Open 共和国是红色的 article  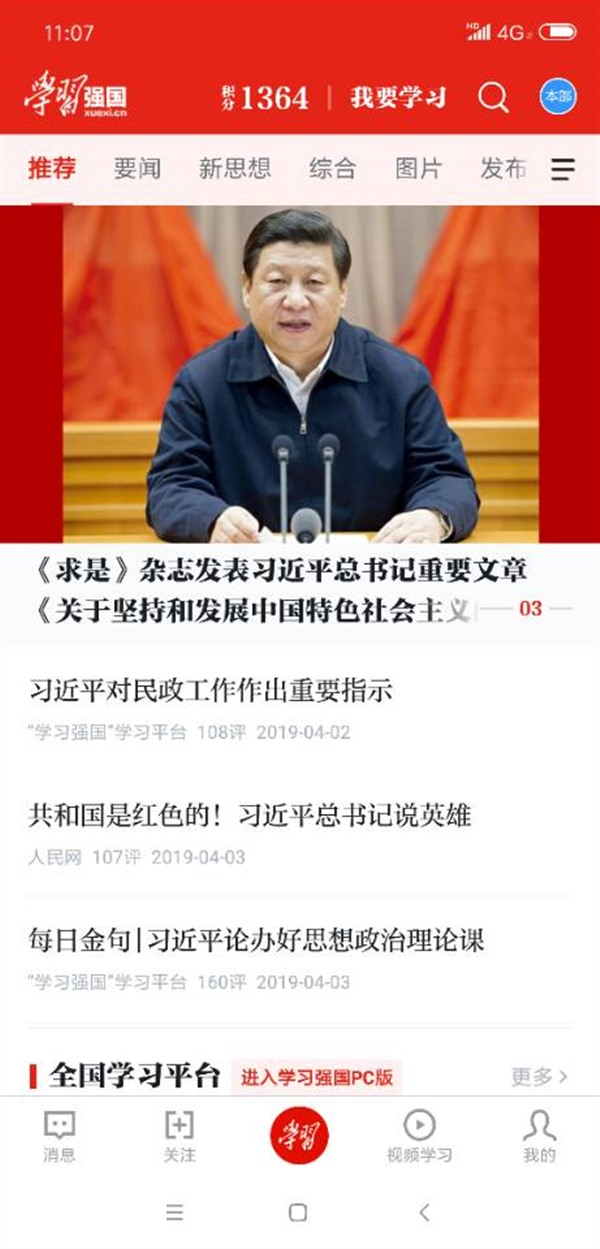[x=249, y=817]
